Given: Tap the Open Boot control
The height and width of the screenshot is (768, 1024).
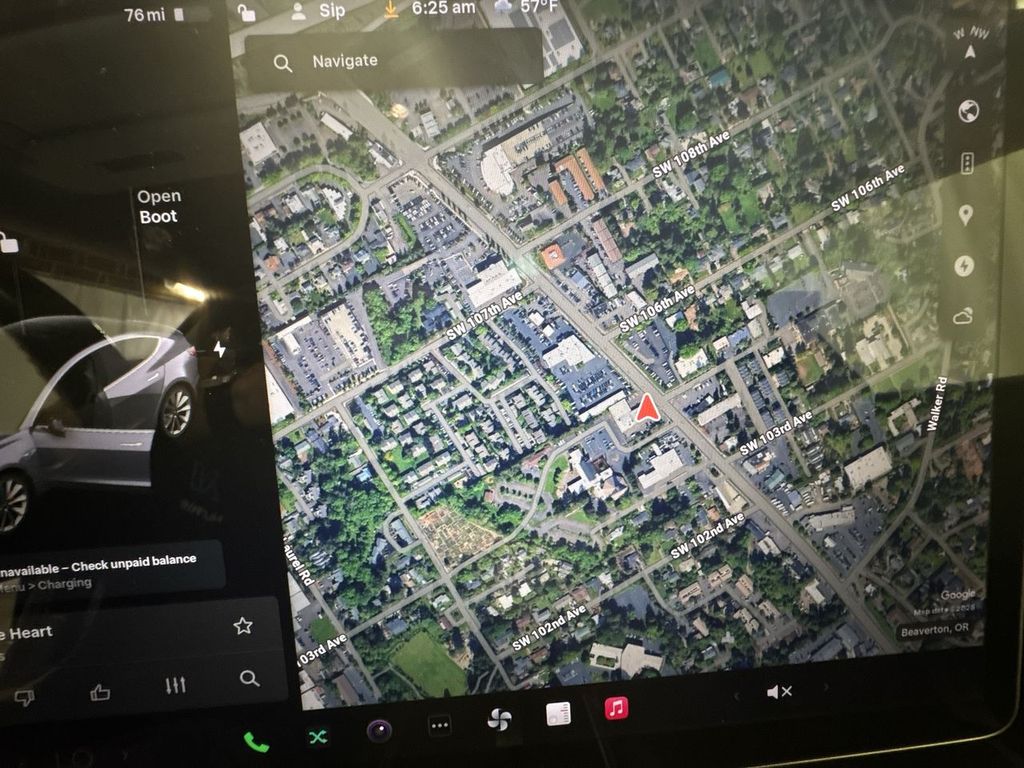Looking at the screenshot, I should coord(159,207).
